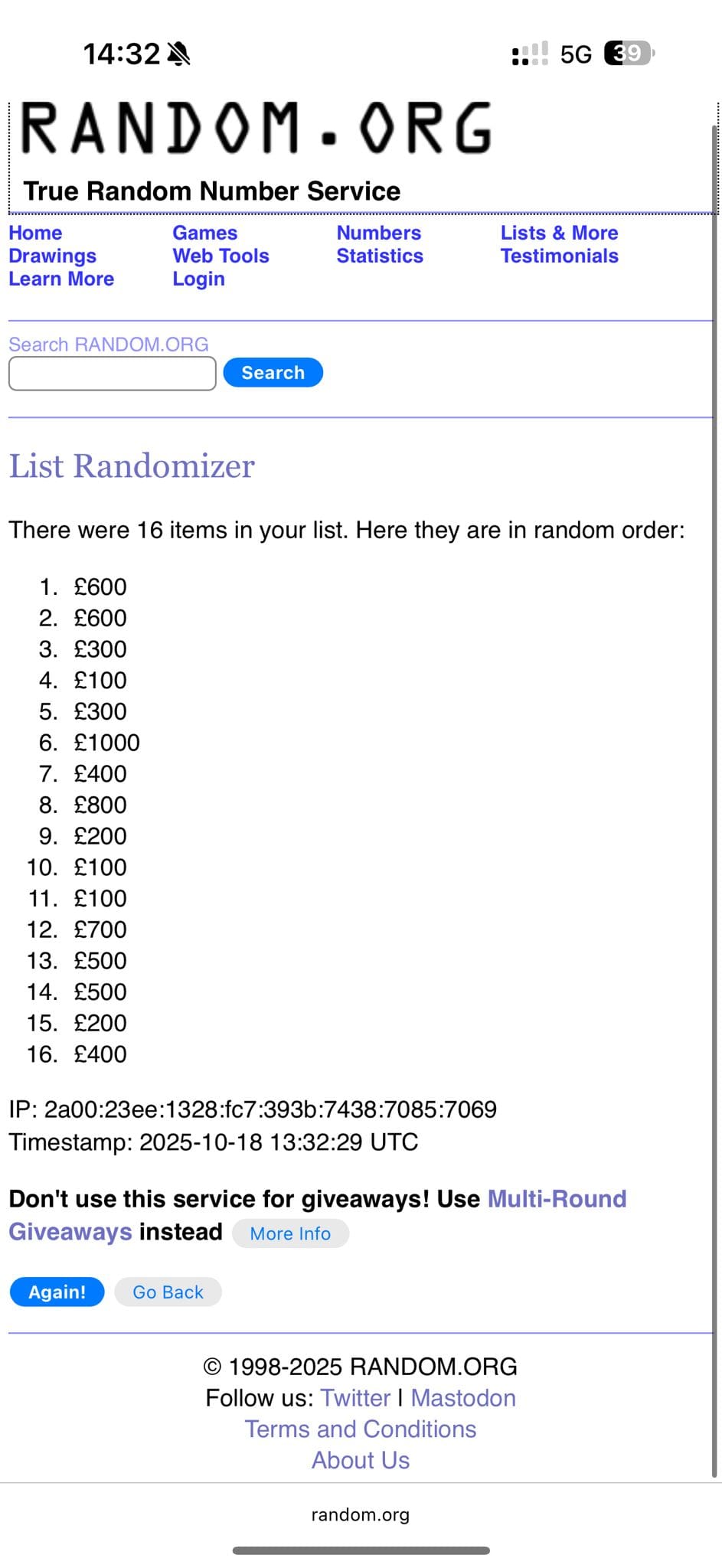722x1568 pixels.
Task: Tap the More Info button
Action: pos(290,1233)
